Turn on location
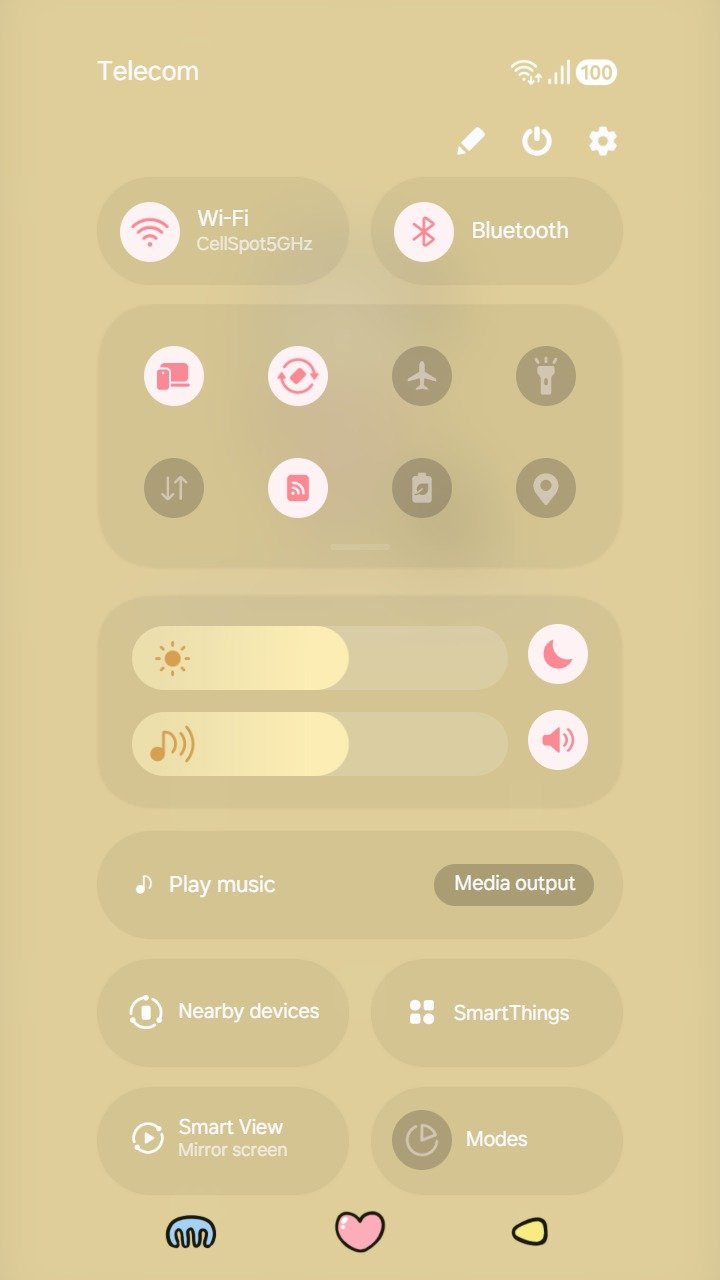The height and width of the screenshot is (1280, 720). 546,488
